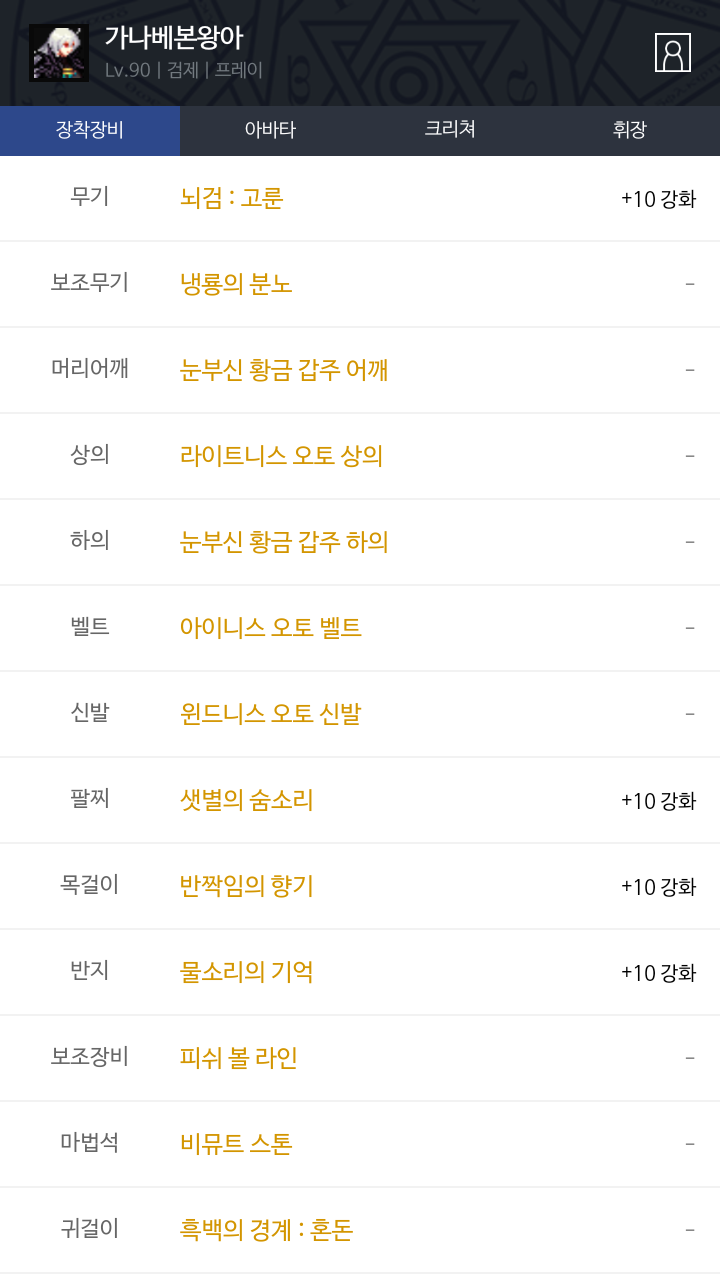Open 아이니스 오토 벨트 item

tap(271, 628)
